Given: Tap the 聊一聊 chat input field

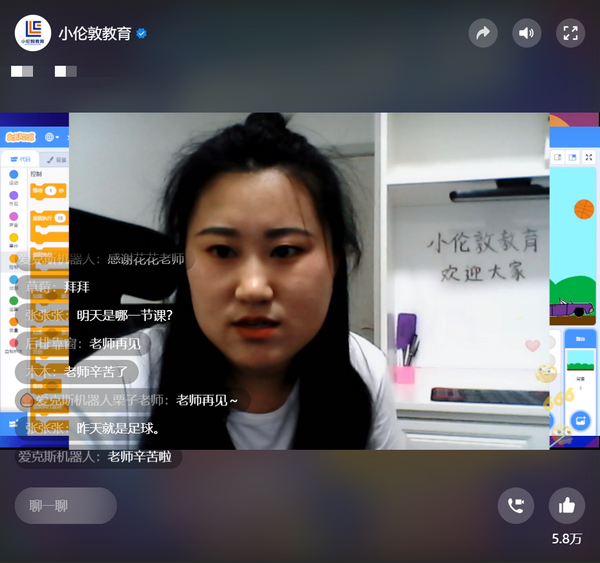Looking at the screenshot, I should click(x=65, y=506).
